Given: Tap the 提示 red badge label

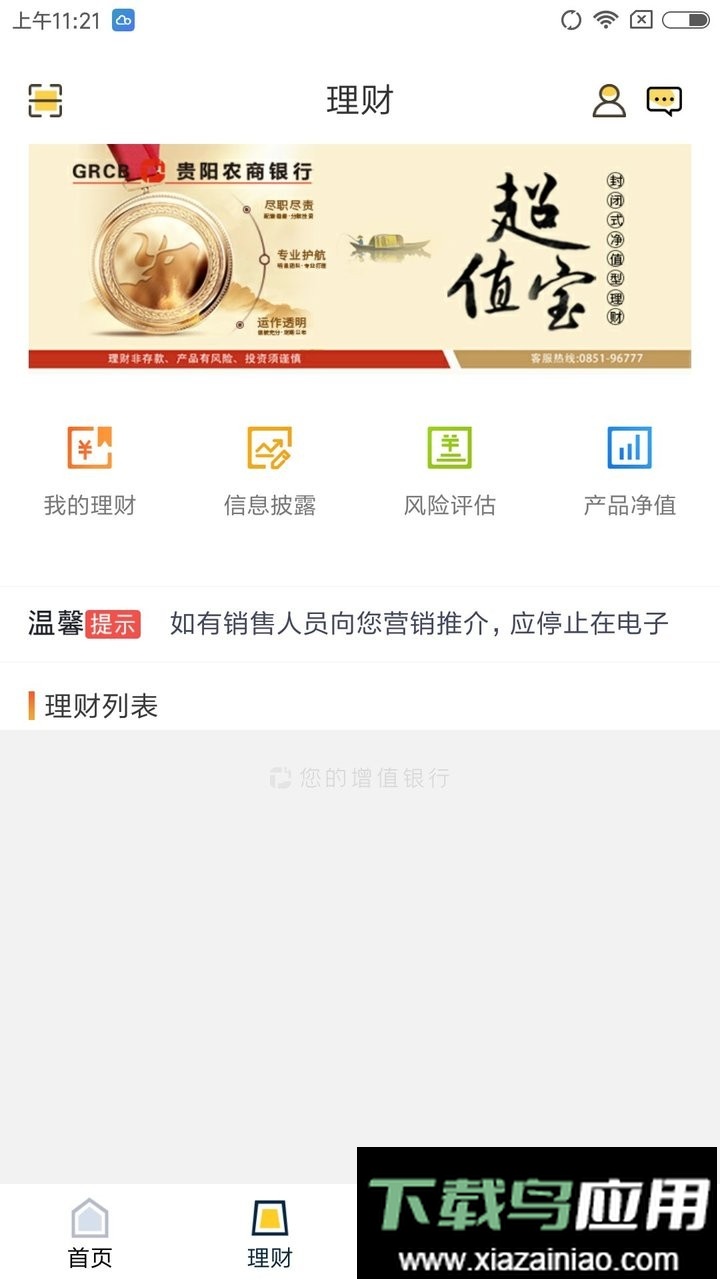Looking at the screenshot, I should [113, 622].
